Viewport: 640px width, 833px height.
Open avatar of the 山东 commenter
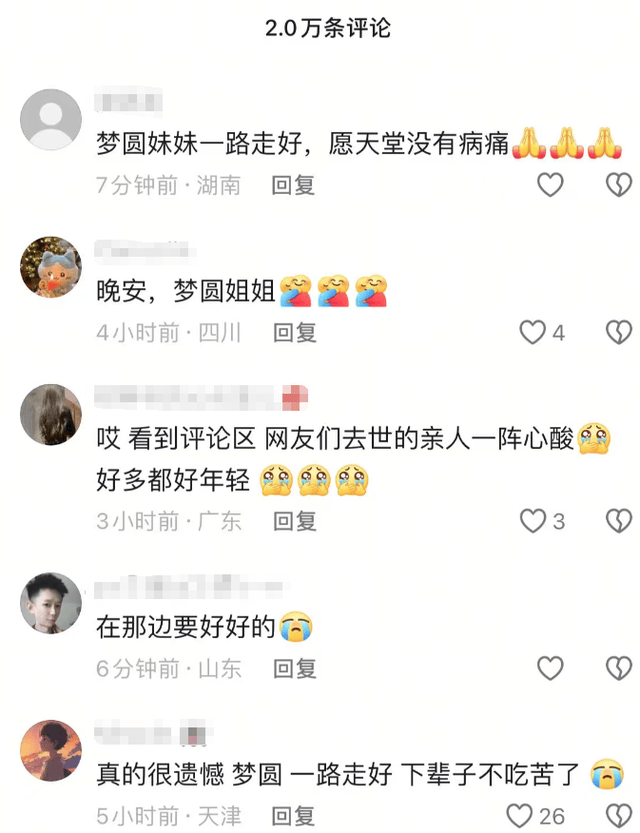pos(51,603)
